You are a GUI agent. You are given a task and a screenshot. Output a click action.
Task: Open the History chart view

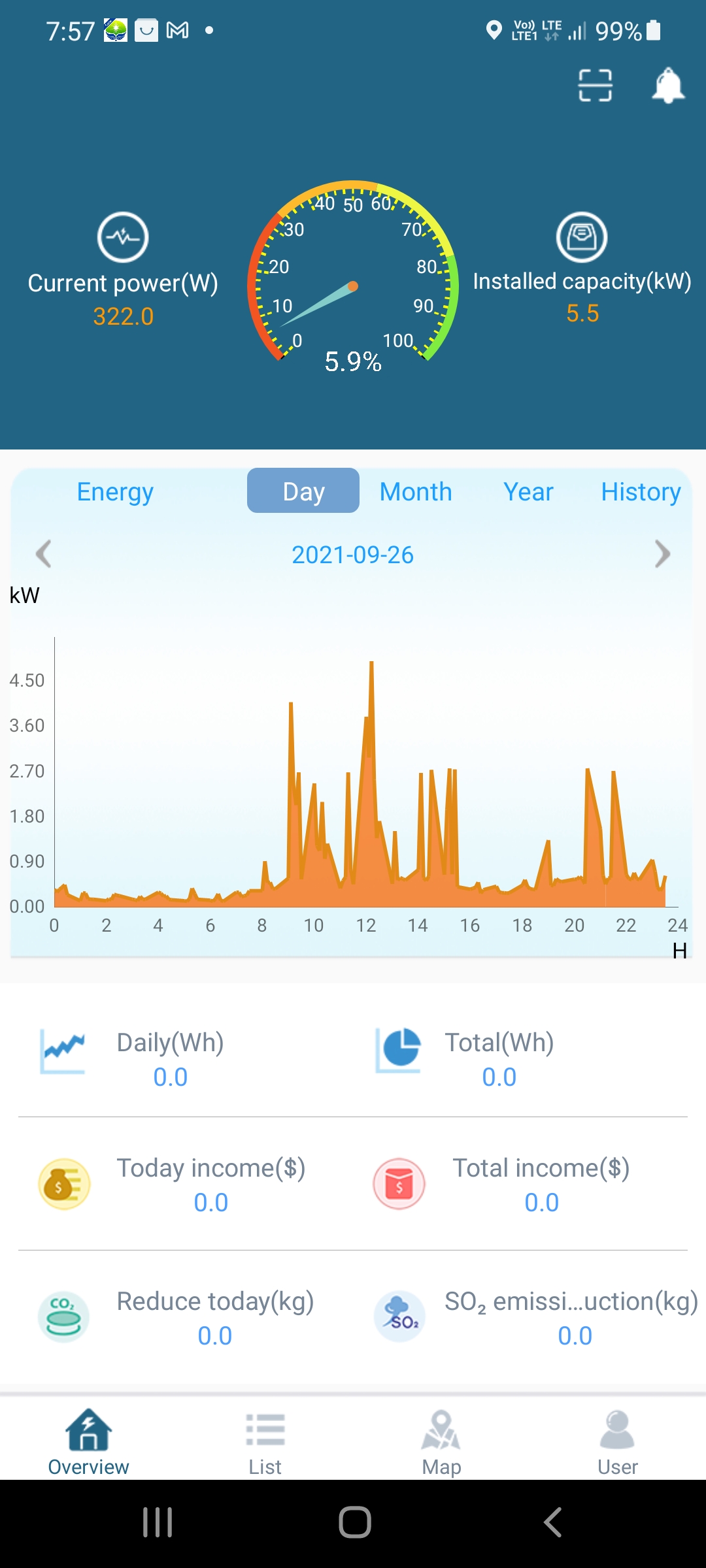click(641, 491)
